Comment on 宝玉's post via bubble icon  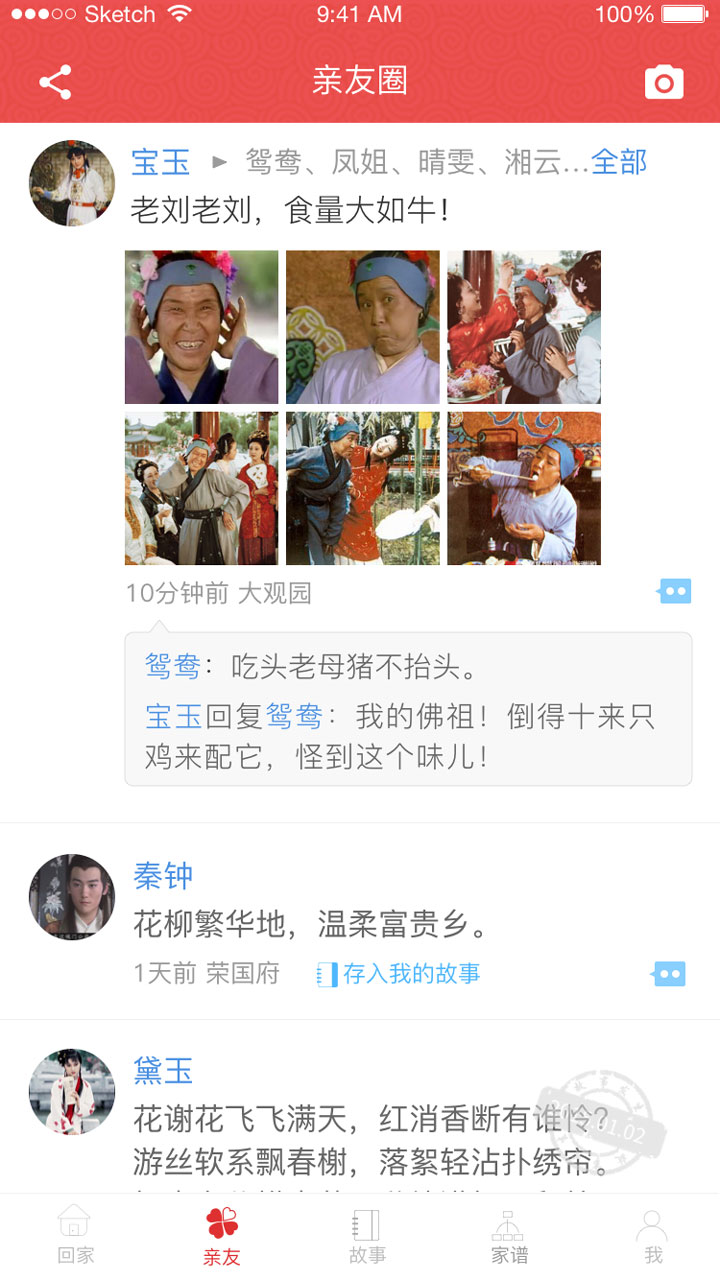(x=674, y=592)
